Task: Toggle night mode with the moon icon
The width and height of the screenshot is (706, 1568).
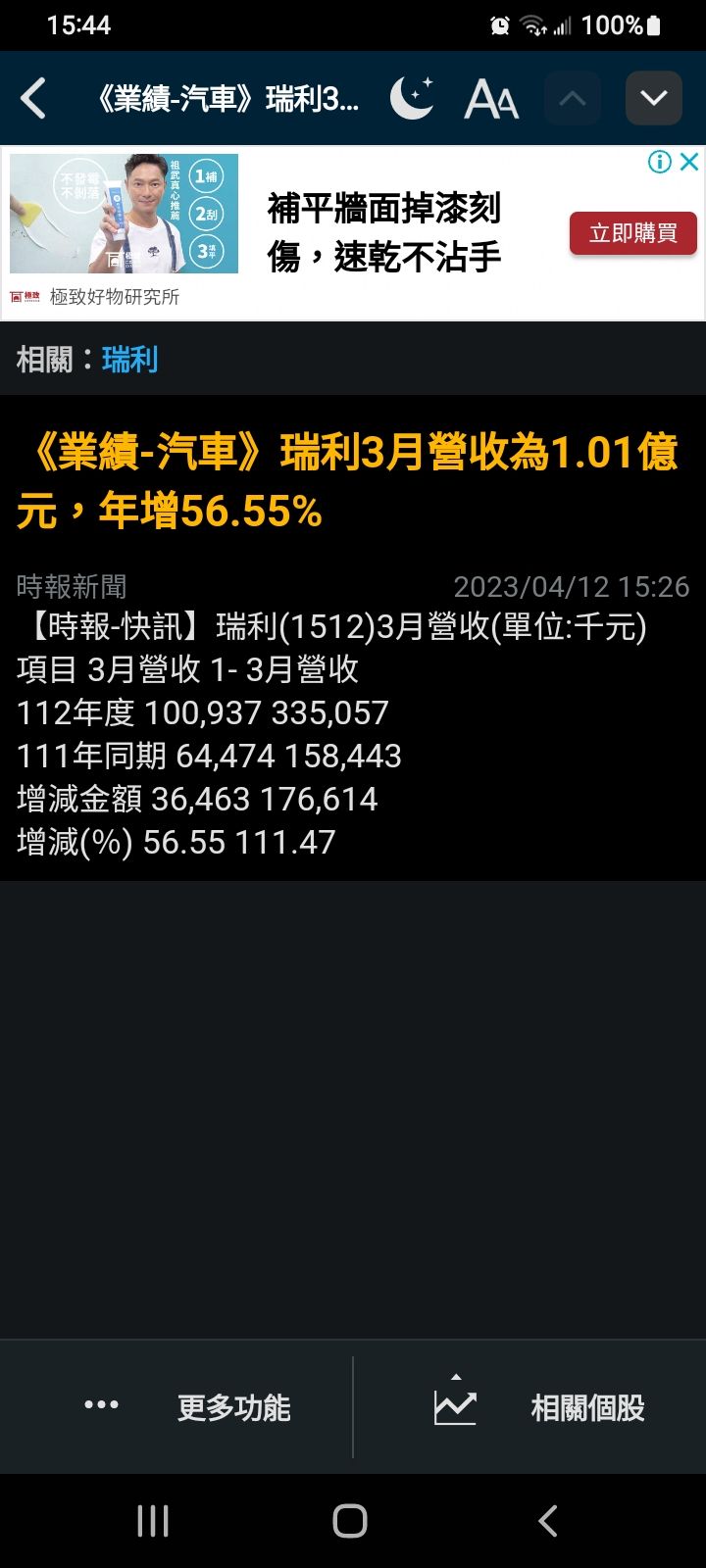Action: (412, 99)
